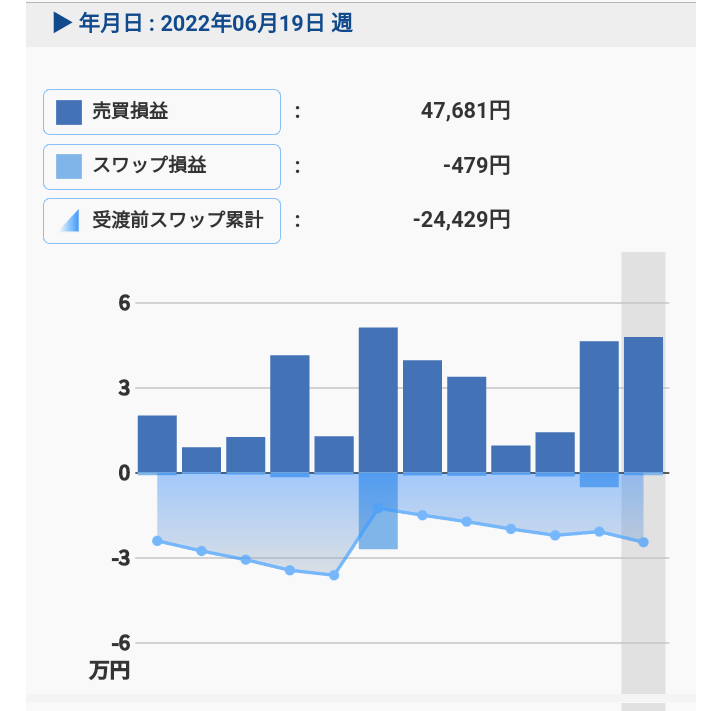This screenshot has width=719, height=711.
Task: Toggle the 売買損益 legend button
Action: click(x=161, y=112)
